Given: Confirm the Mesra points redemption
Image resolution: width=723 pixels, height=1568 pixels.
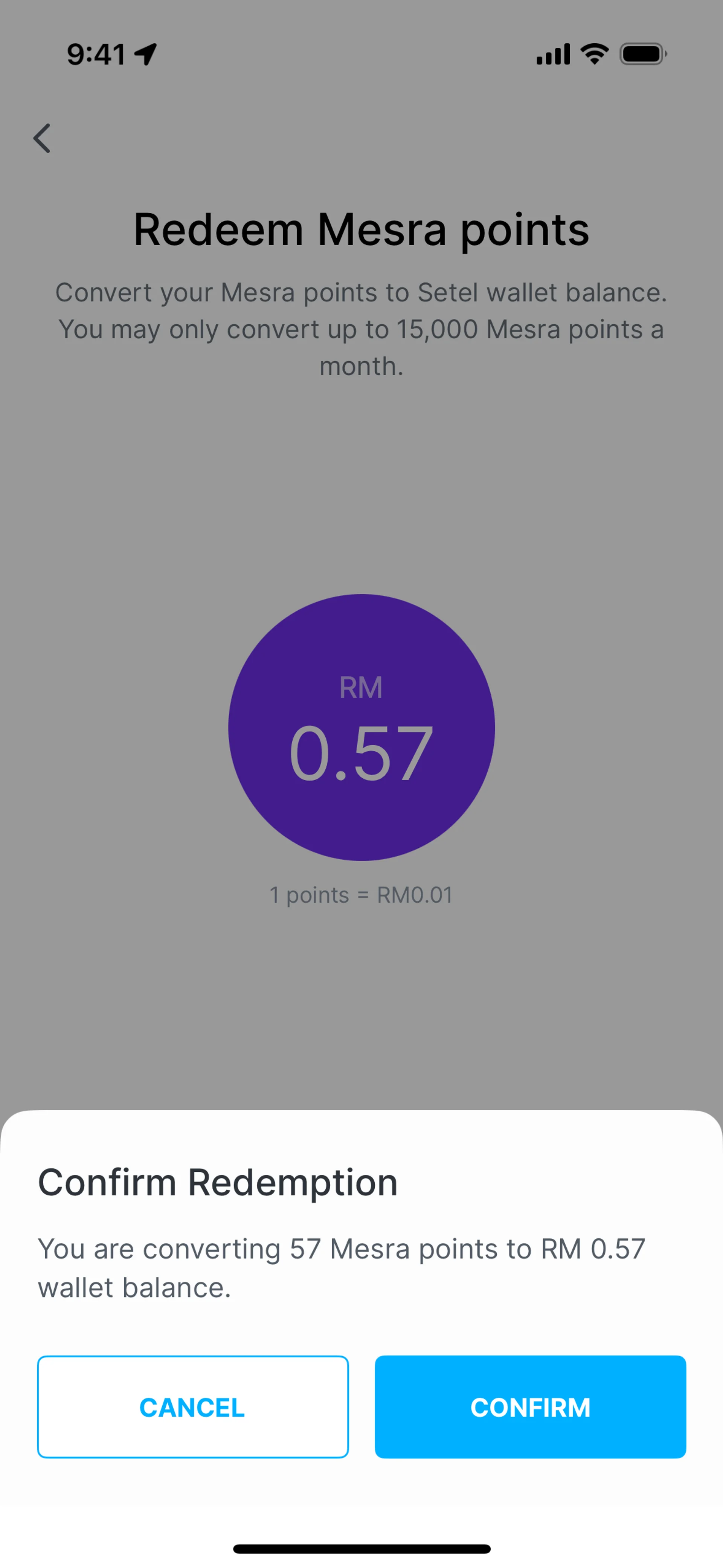Looking at the screenshot, I should (530, 1407).
